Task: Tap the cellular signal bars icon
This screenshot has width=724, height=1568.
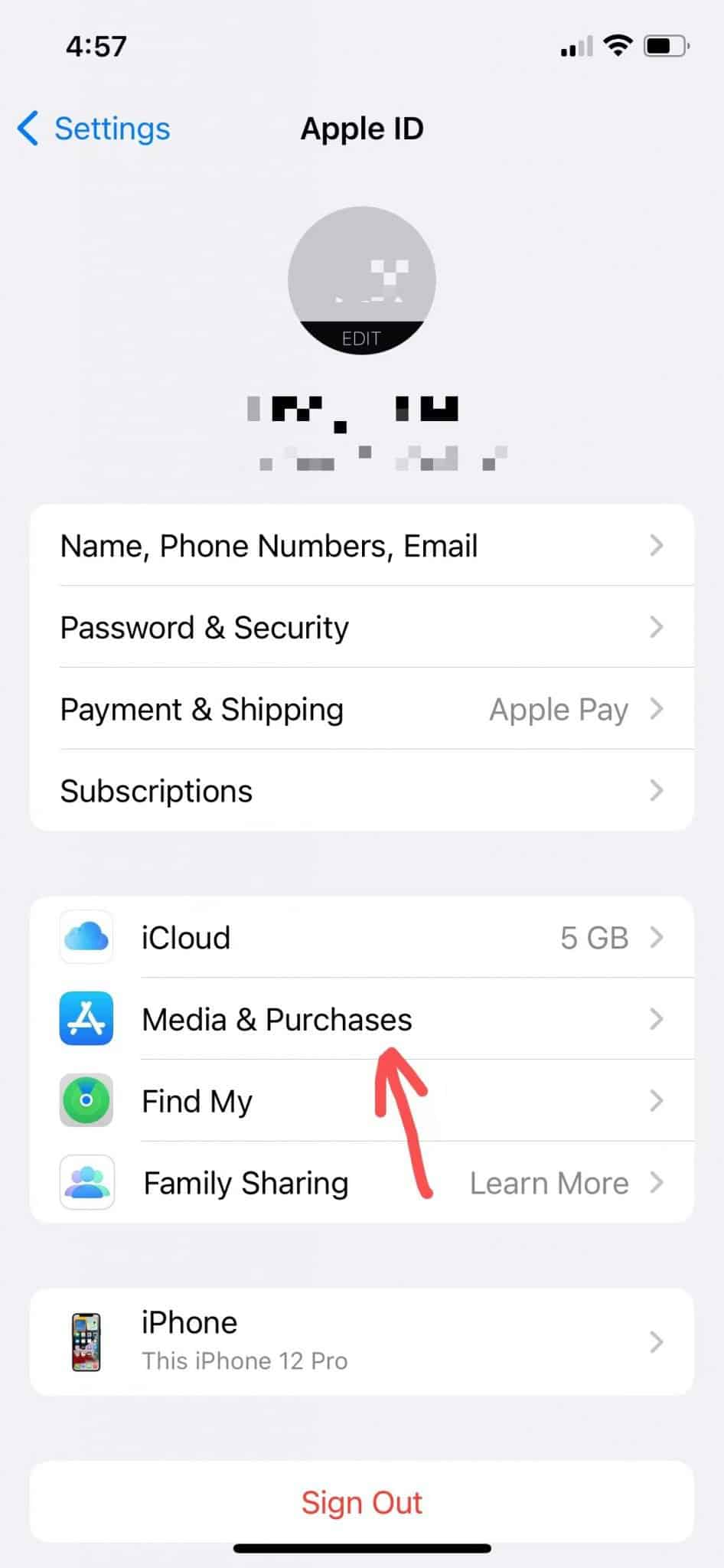Action: coord(576,46)
